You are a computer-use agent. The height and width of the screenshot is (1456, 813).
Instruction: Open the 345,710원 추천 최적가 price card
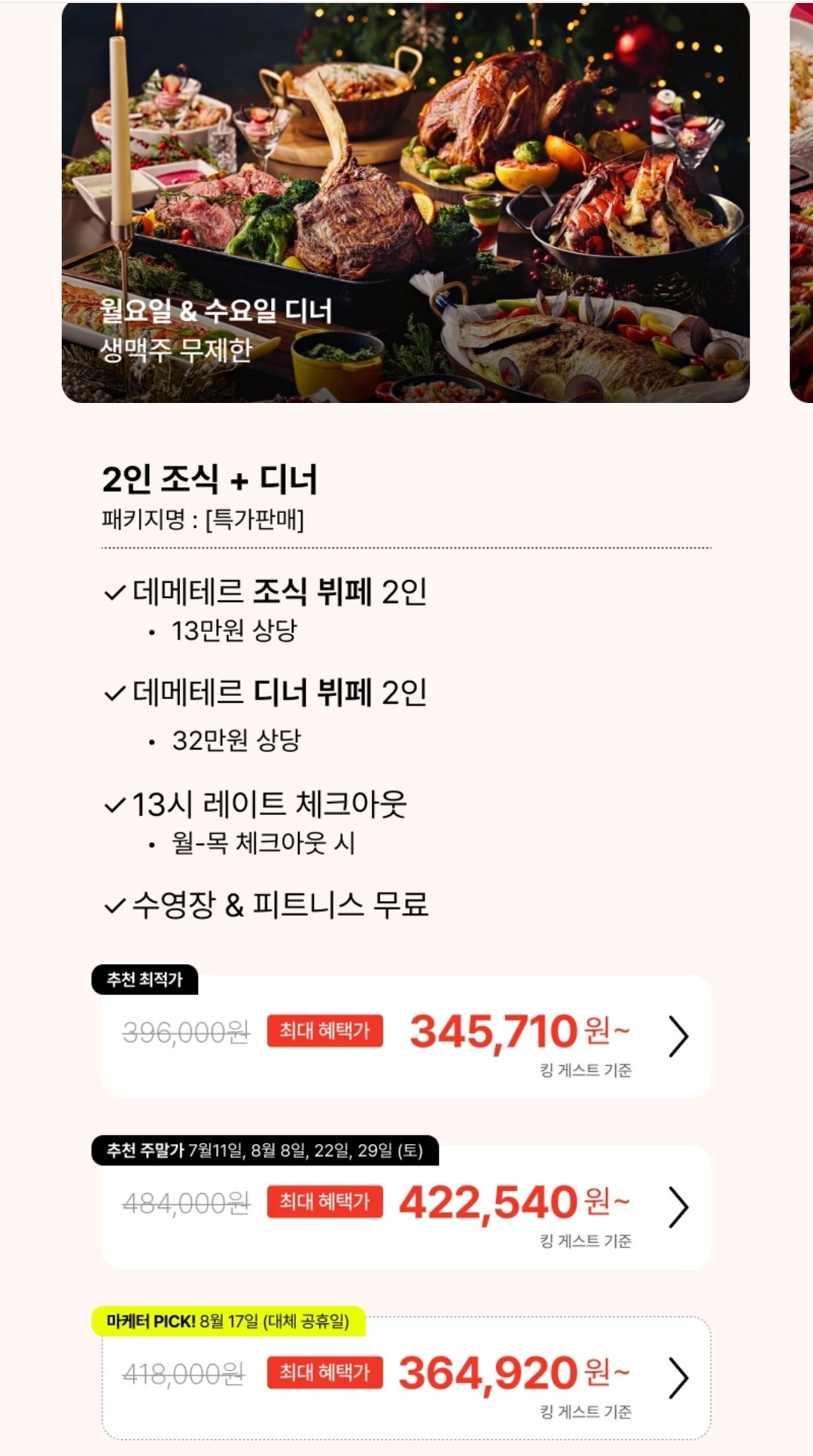point(406,1036)
